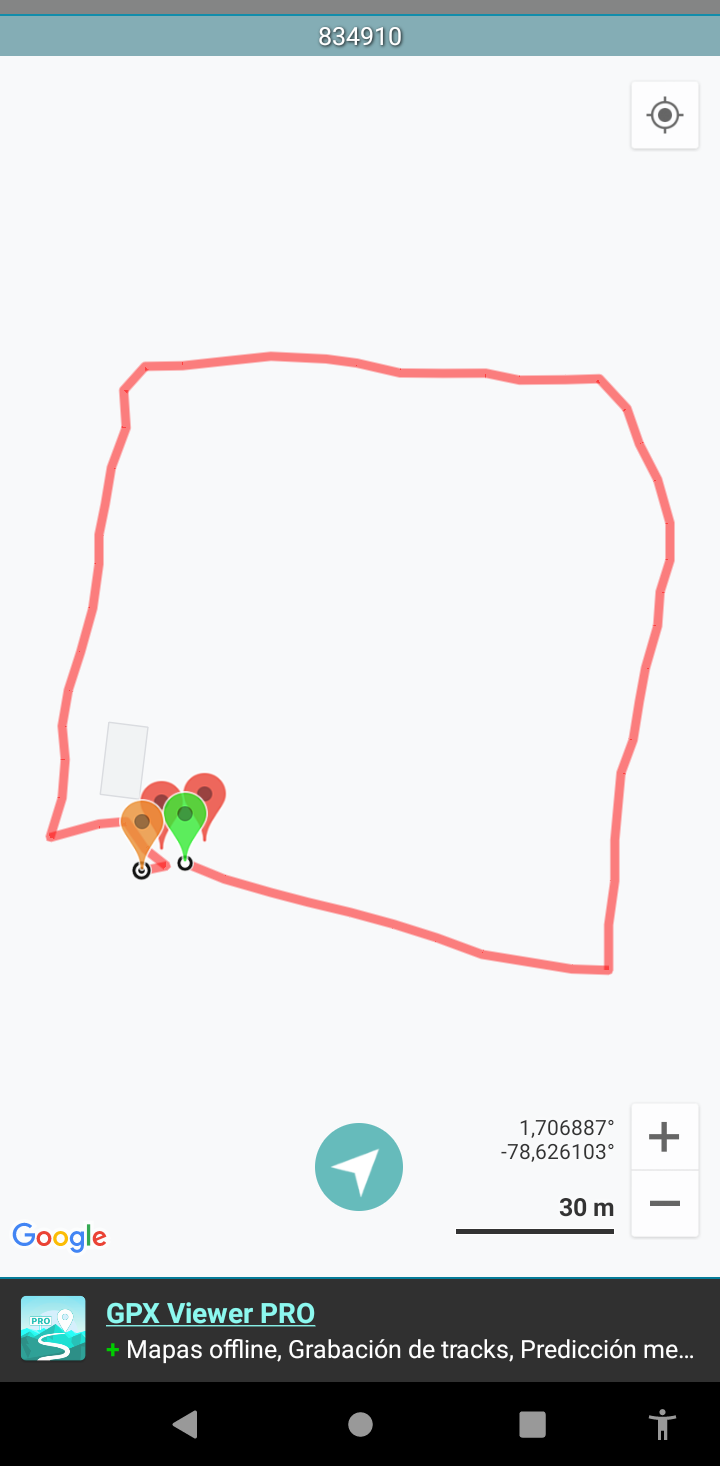
Task: Center map on my current location
Action: (665, 115)
